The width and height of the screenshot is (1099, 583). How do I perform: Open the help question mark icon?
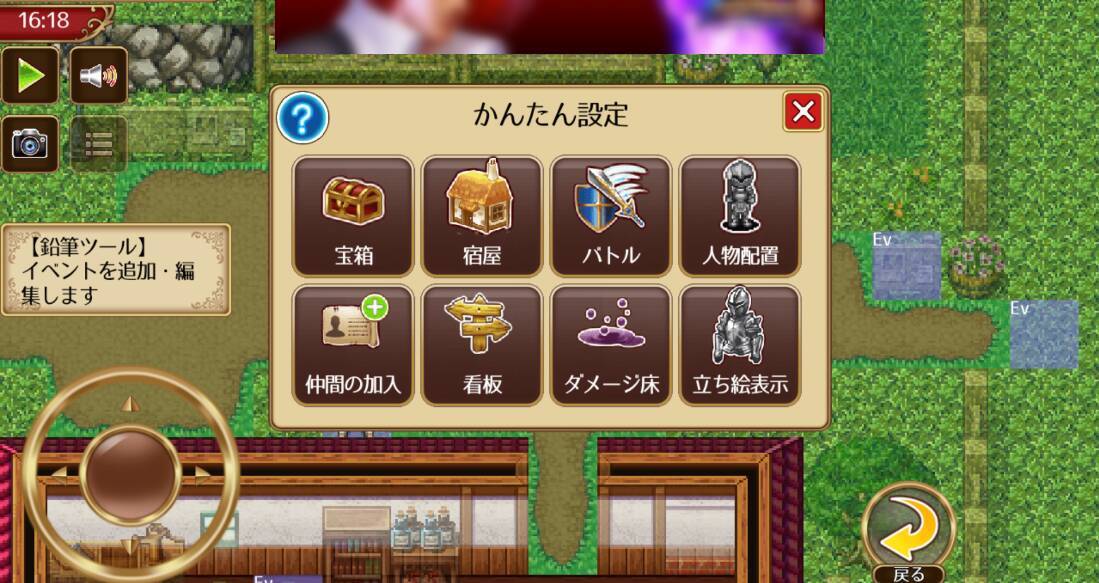302,118
